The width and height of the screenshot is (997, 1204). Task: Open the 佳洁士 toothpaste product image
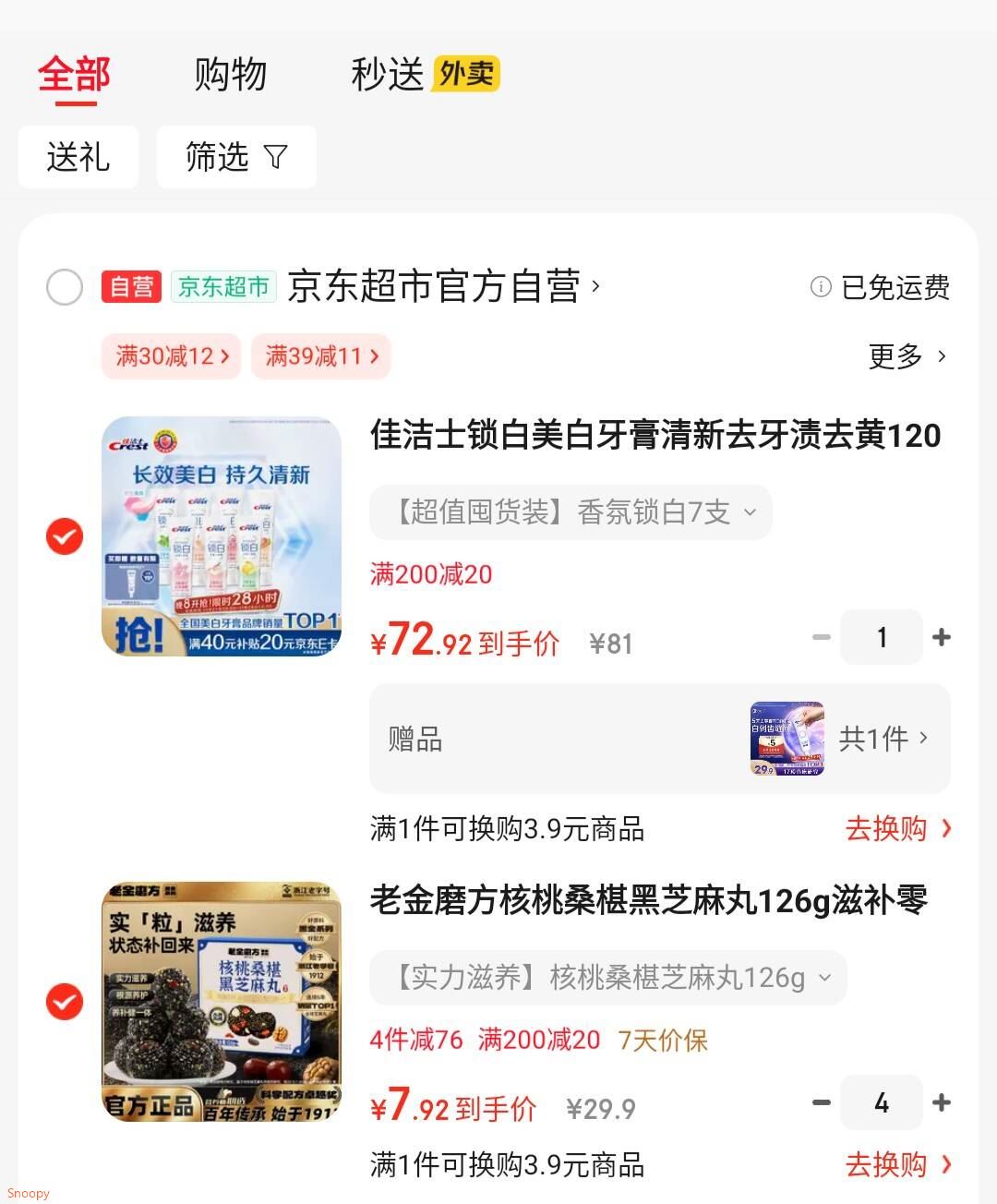(x=222, y=536)
